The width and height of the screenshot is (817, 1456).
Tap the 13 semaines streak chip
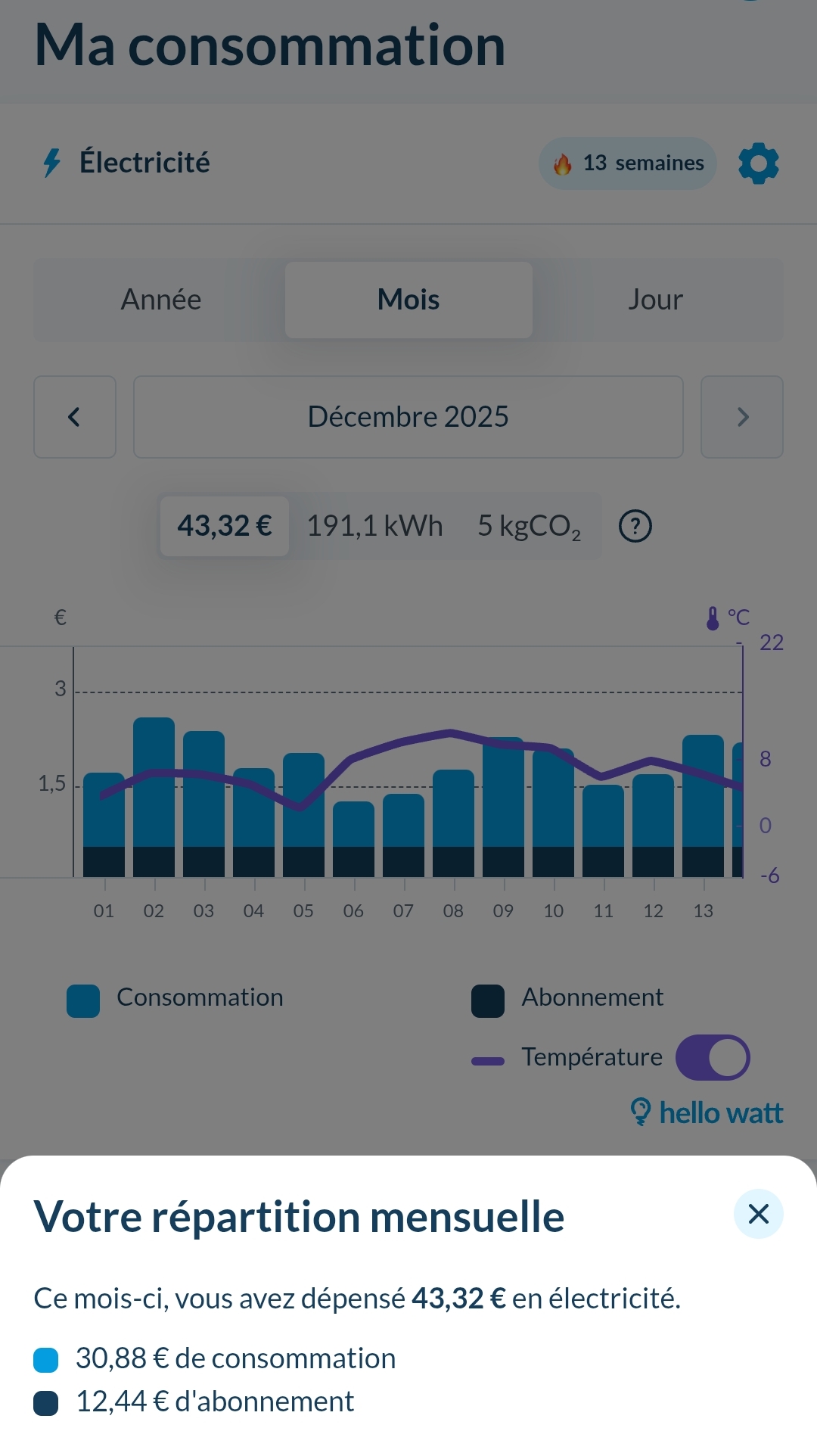click(628, 163)
